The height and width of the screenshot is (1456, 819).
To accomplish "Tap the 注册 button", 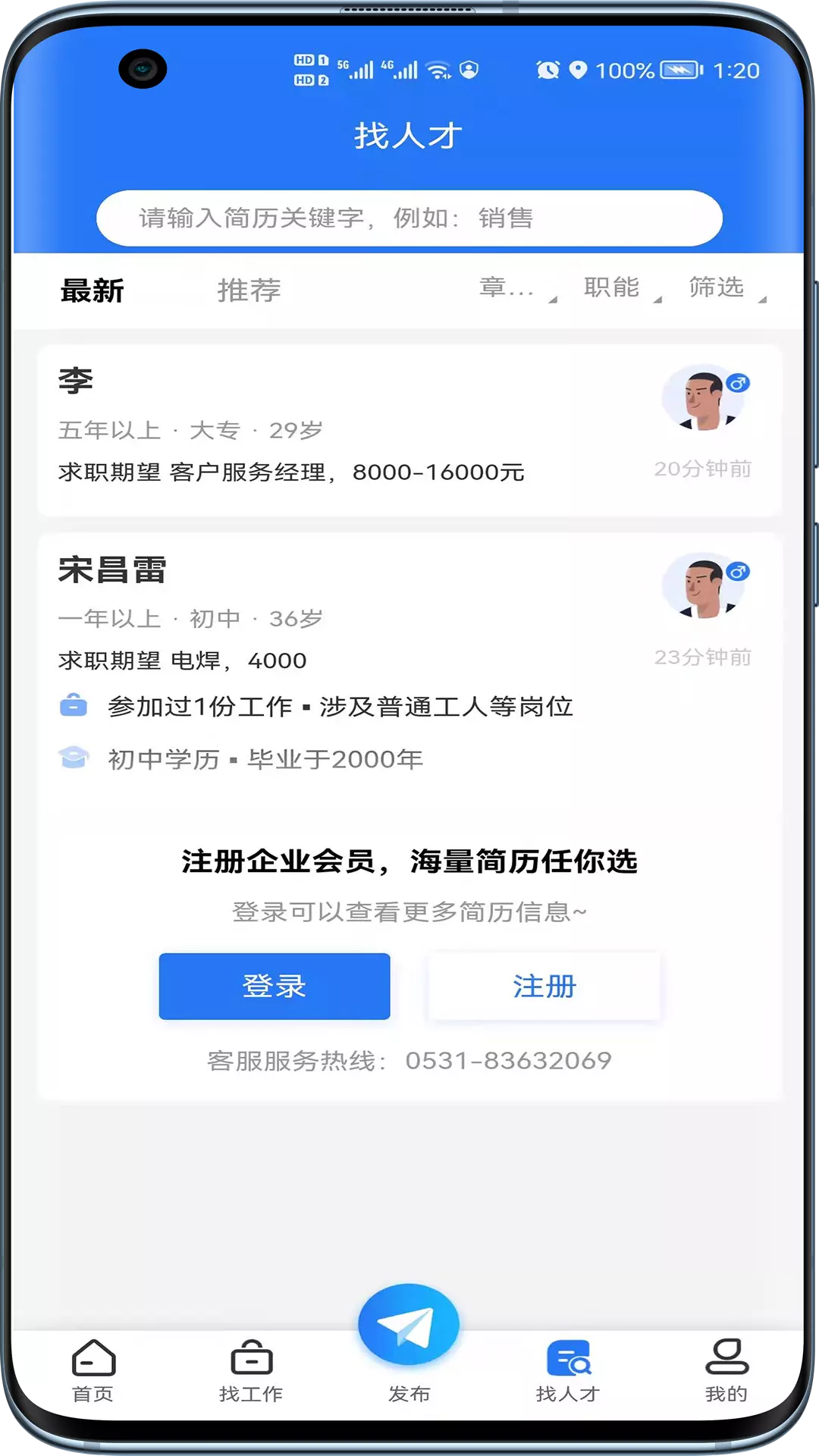I will point(544,986).
